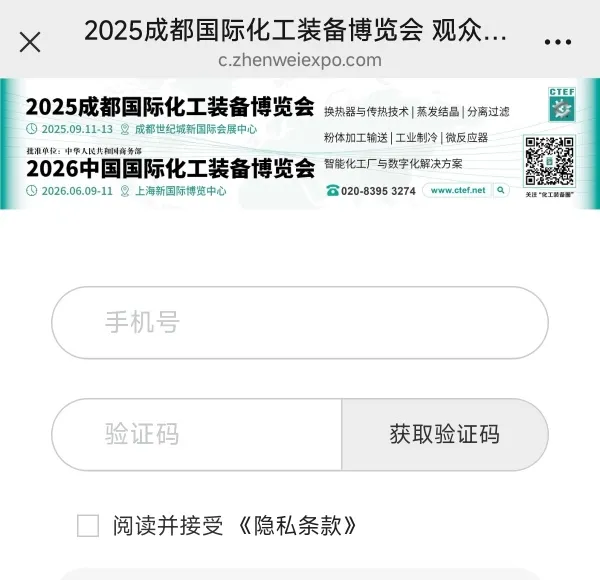Open the three-dot overflow menu

point(557,42)
